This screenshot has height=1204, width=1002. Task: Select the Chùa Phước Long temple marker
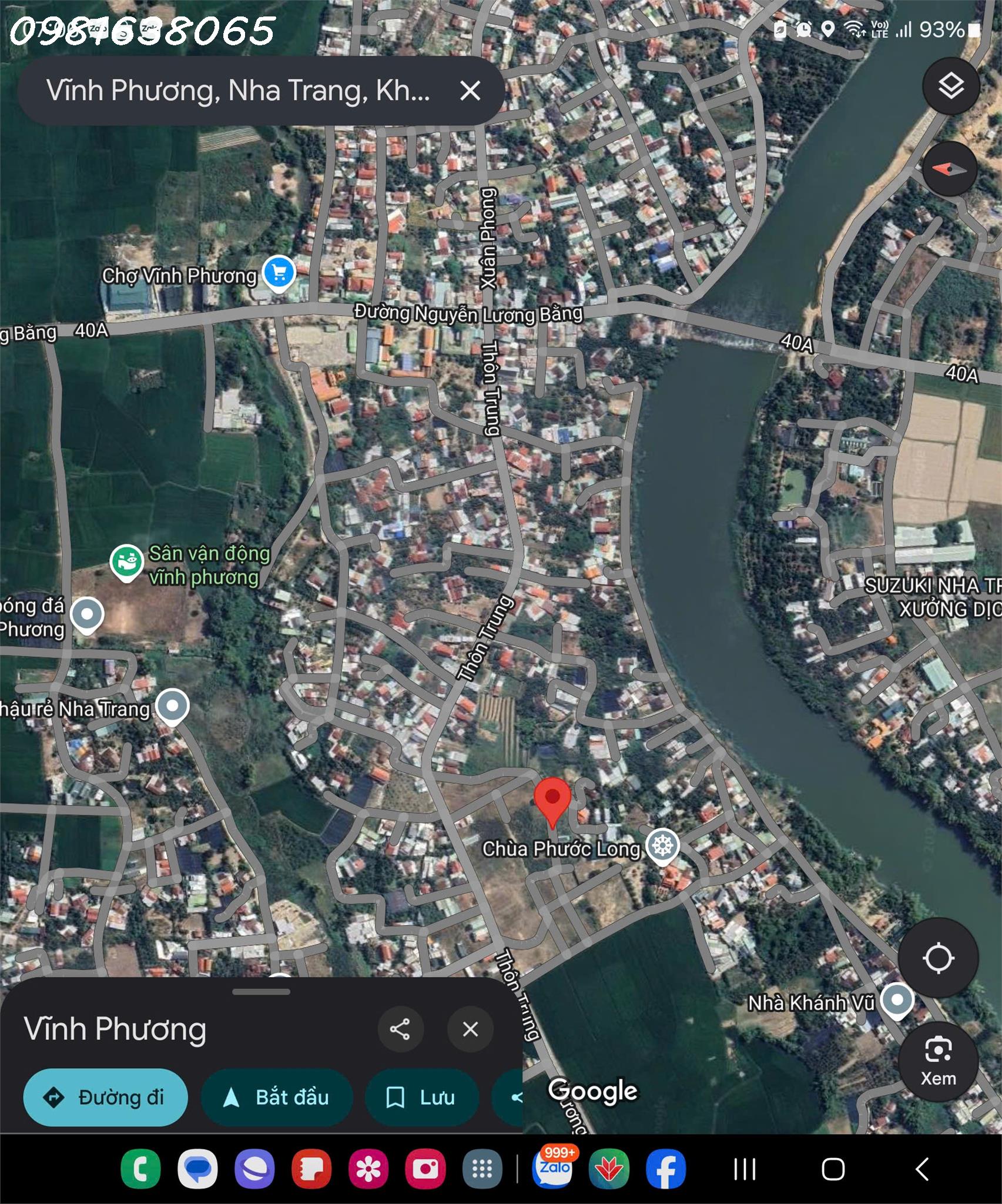coord(662,846)
